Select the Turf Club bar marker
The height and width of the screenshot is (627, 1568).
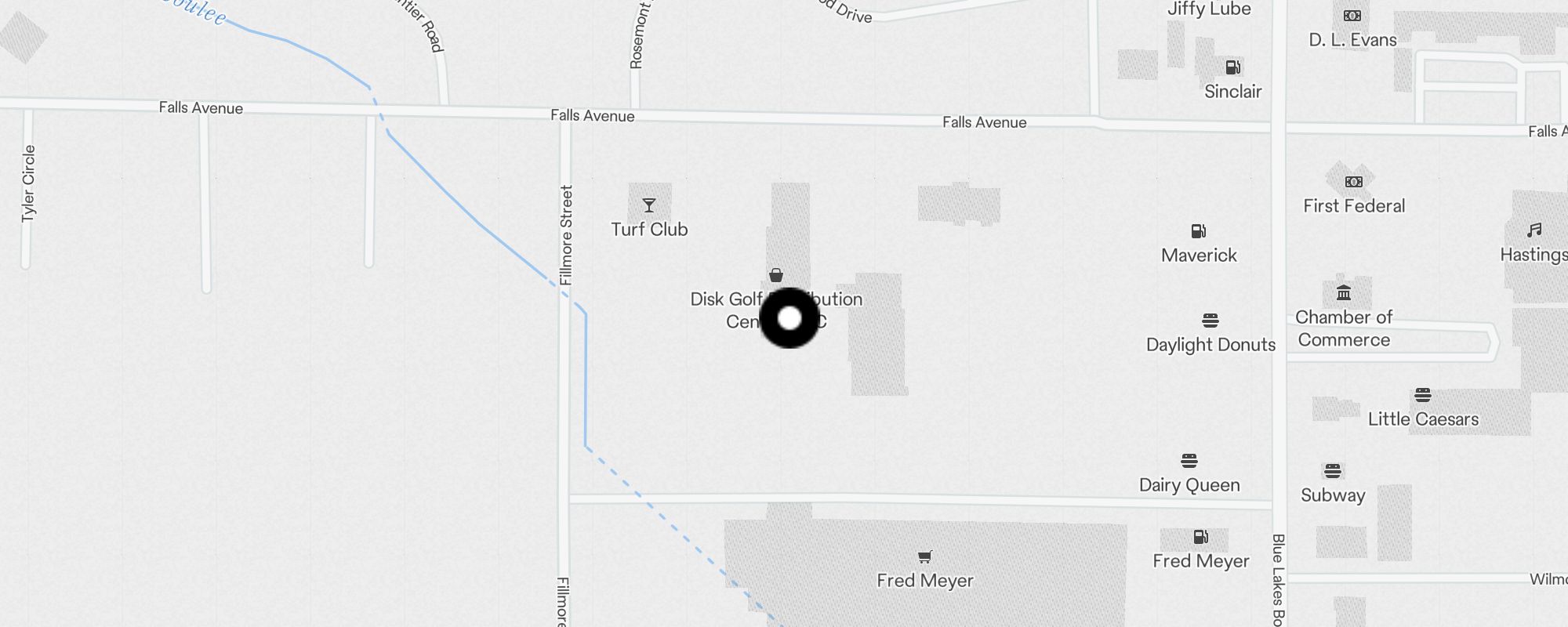pyautogui.click(x=649, y=206)
